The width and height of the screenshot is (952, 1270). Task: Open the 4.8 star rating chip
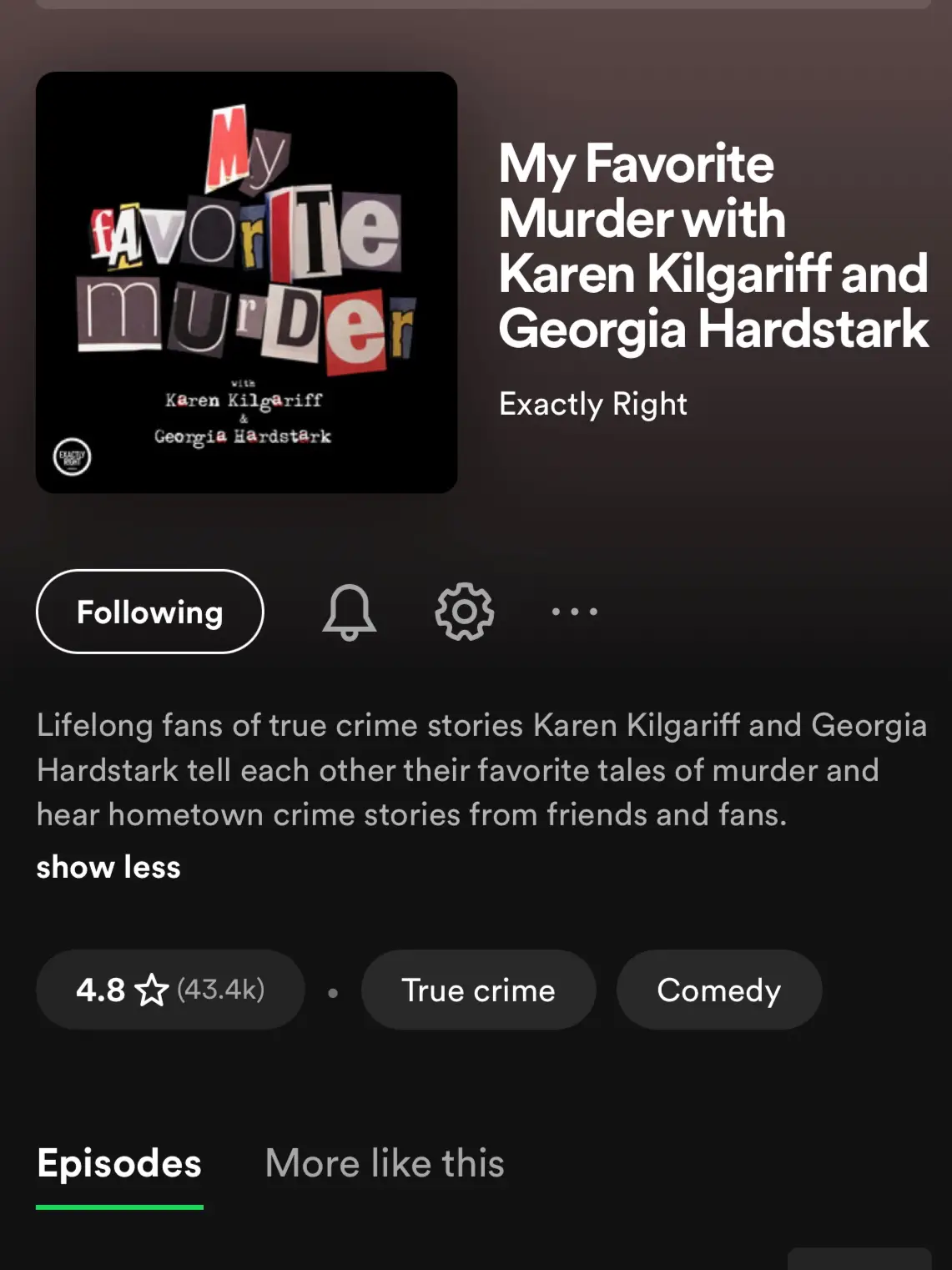pos(170,990)
